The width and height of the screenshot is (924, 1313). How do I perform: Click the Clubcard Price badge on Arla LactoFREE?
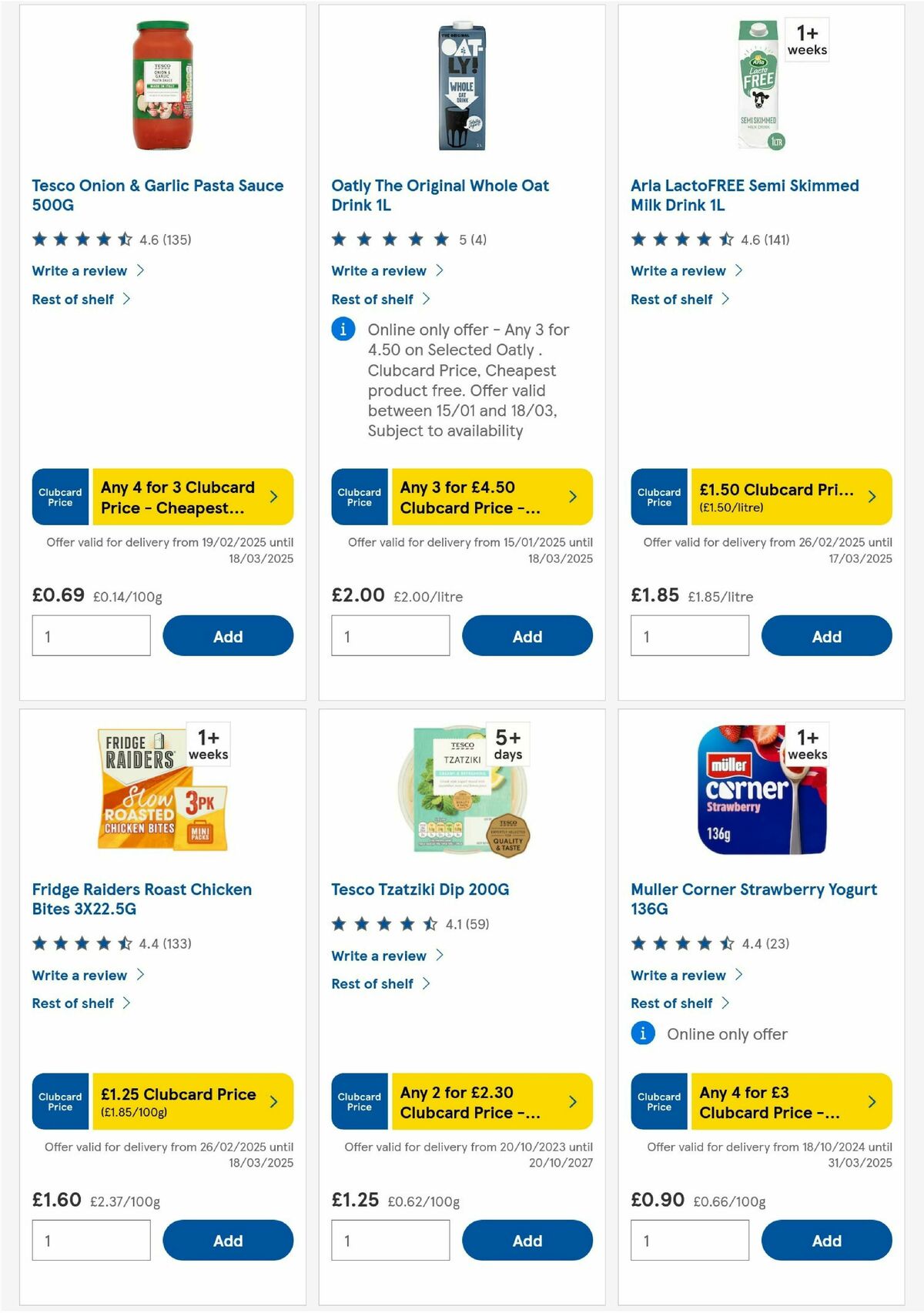pos(658,497)
